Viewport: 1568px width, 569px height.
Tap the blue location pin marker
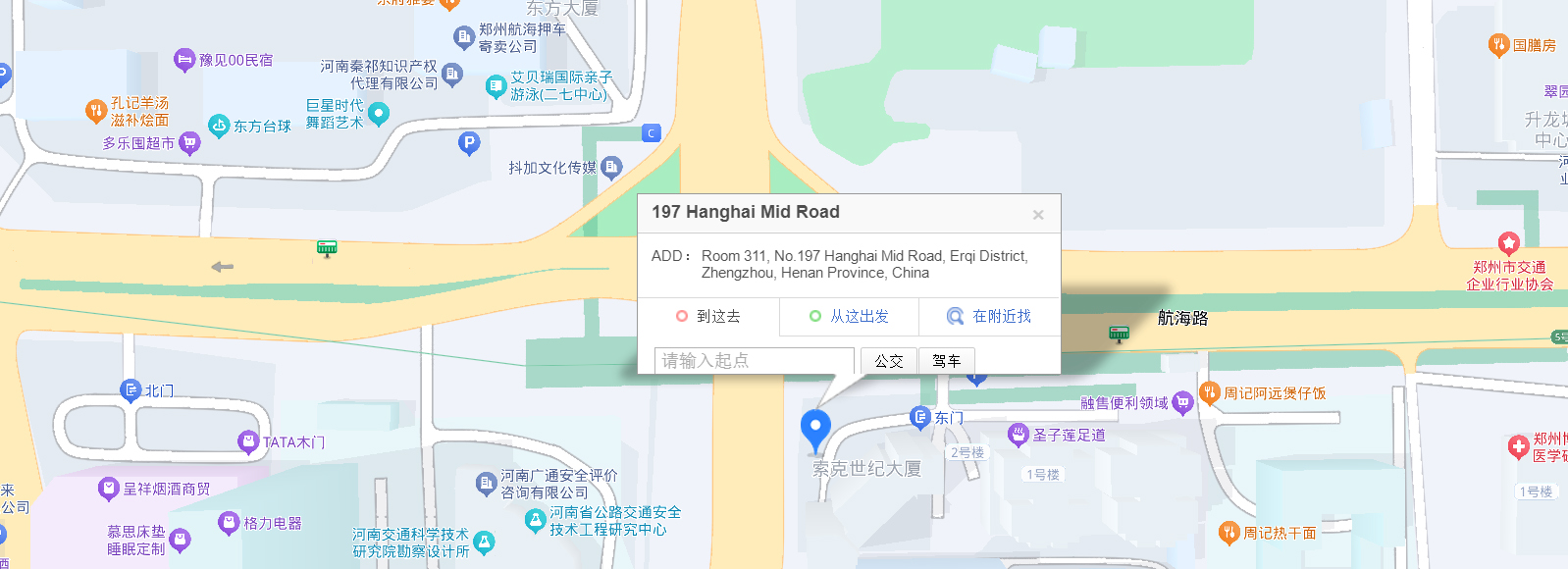click(815, 428)
